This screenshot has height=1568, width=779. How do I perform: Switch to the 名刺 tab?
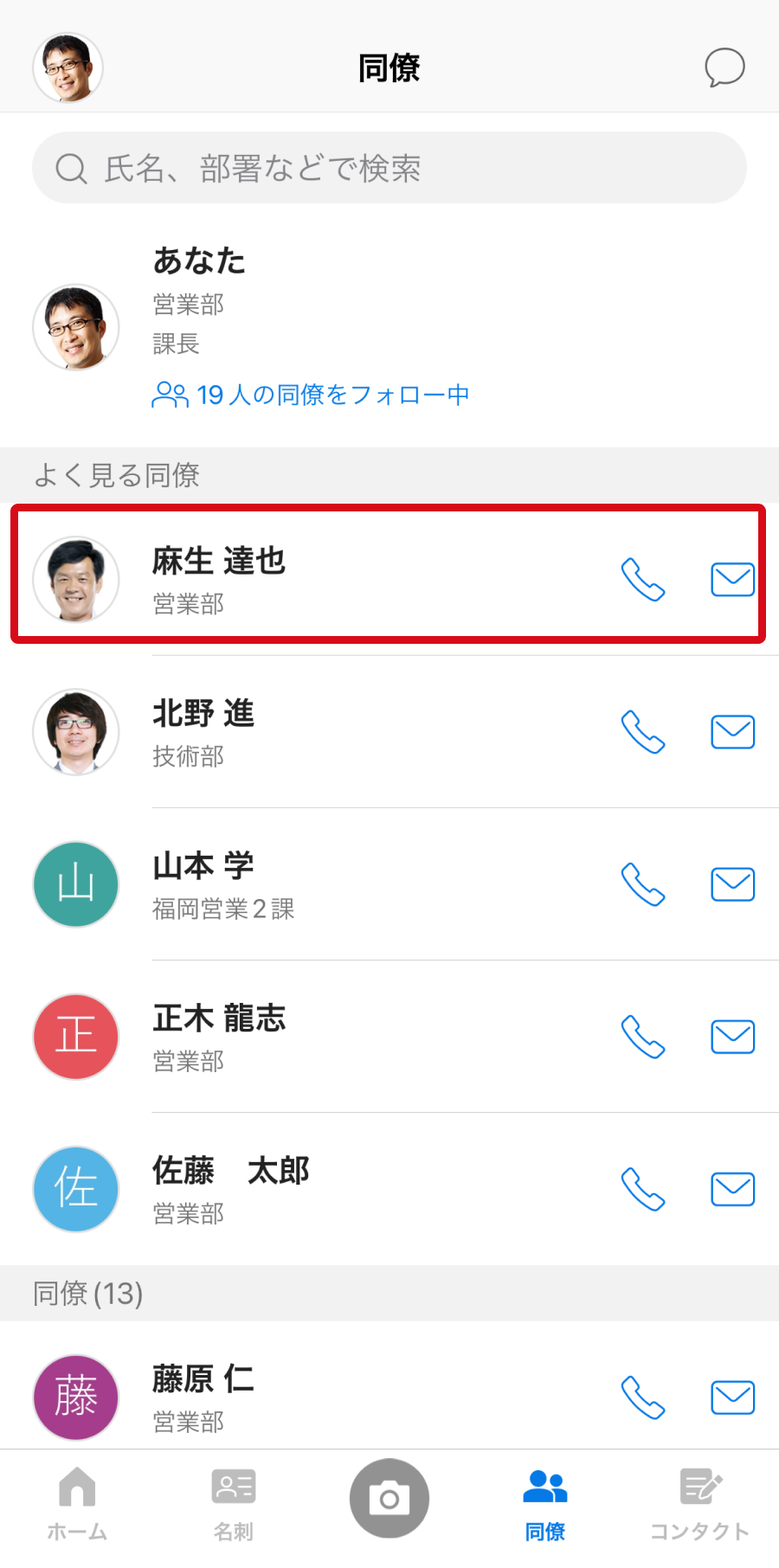[233, 1504]
